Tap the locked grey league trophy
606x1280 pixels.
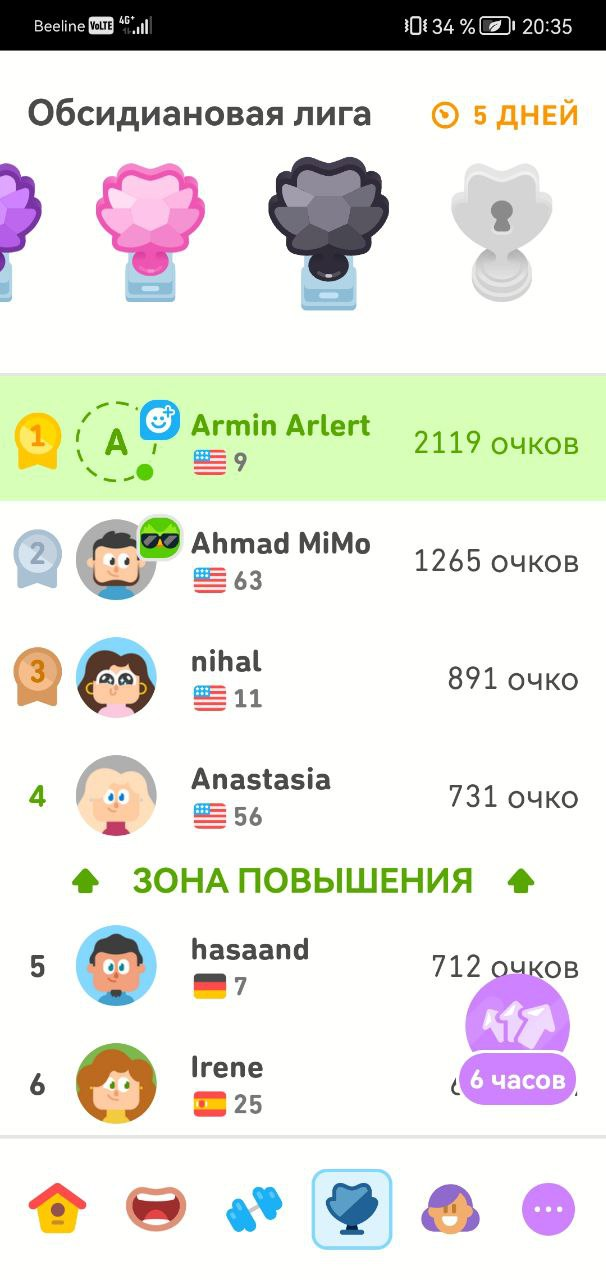coord(501,233)
